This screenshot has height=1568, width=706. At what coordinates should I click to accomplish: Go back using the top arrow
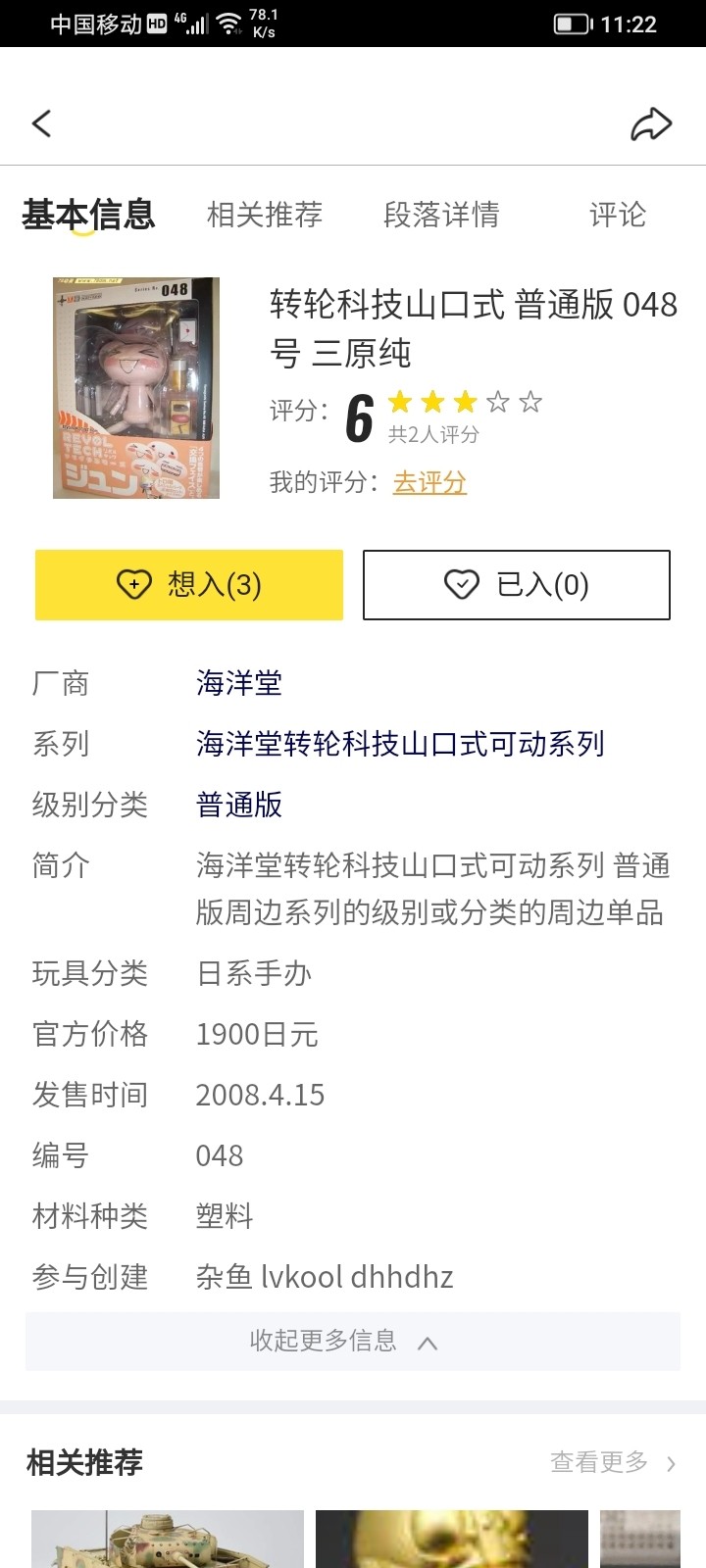(41, 123)
